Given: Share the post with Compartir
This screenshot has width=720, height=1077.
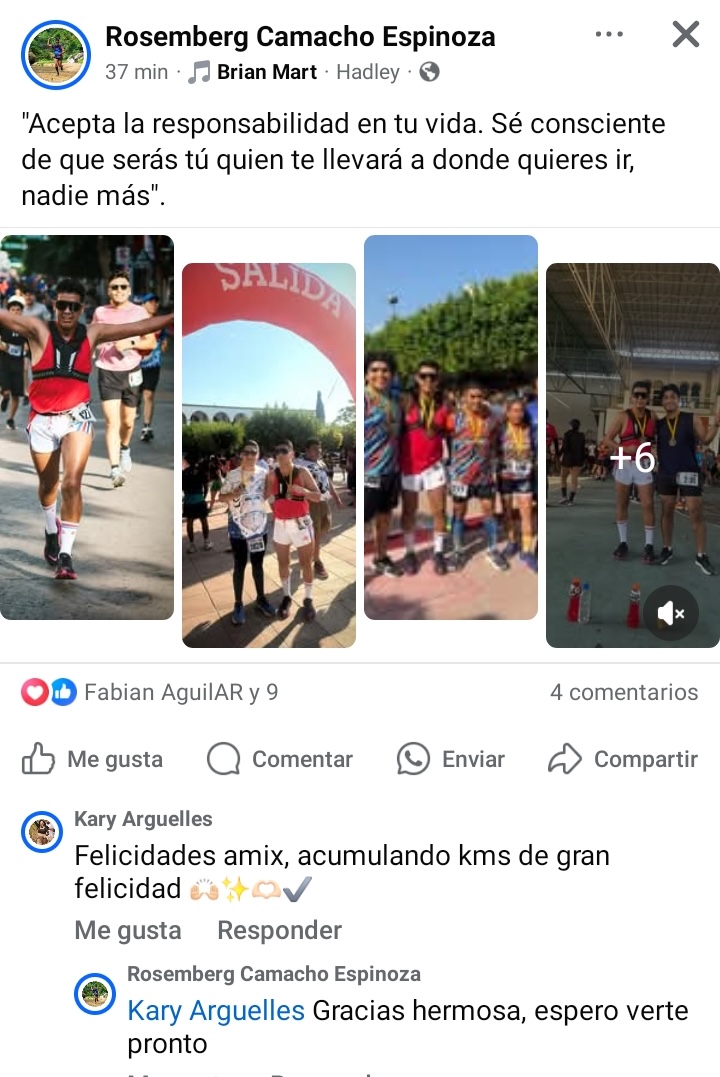Looking at the screenshot, I should (623, 759).
